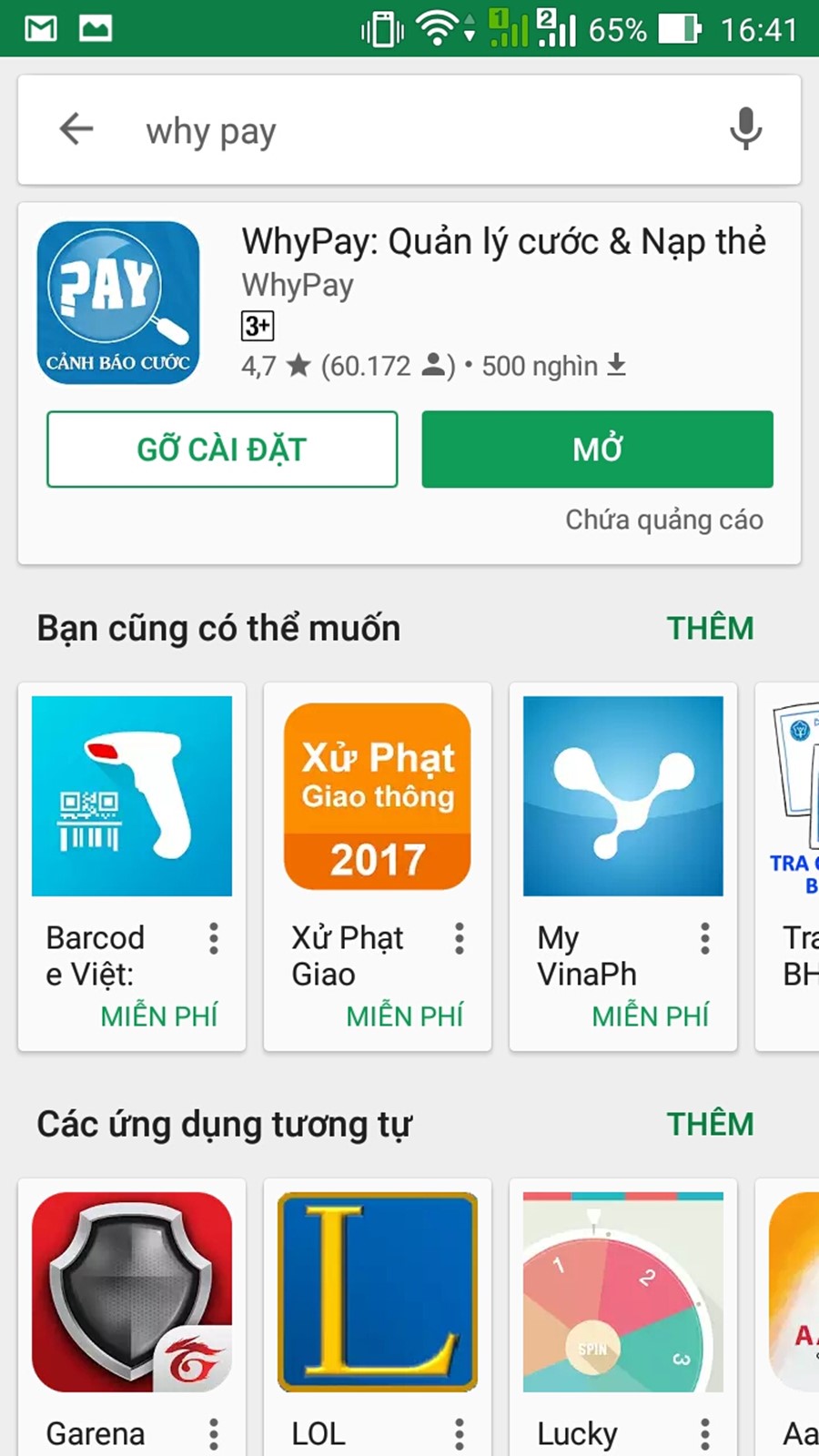Screen dimensions: 819x1456
Task: Open options menu for Barcode Việt
Action: [214, 938]
